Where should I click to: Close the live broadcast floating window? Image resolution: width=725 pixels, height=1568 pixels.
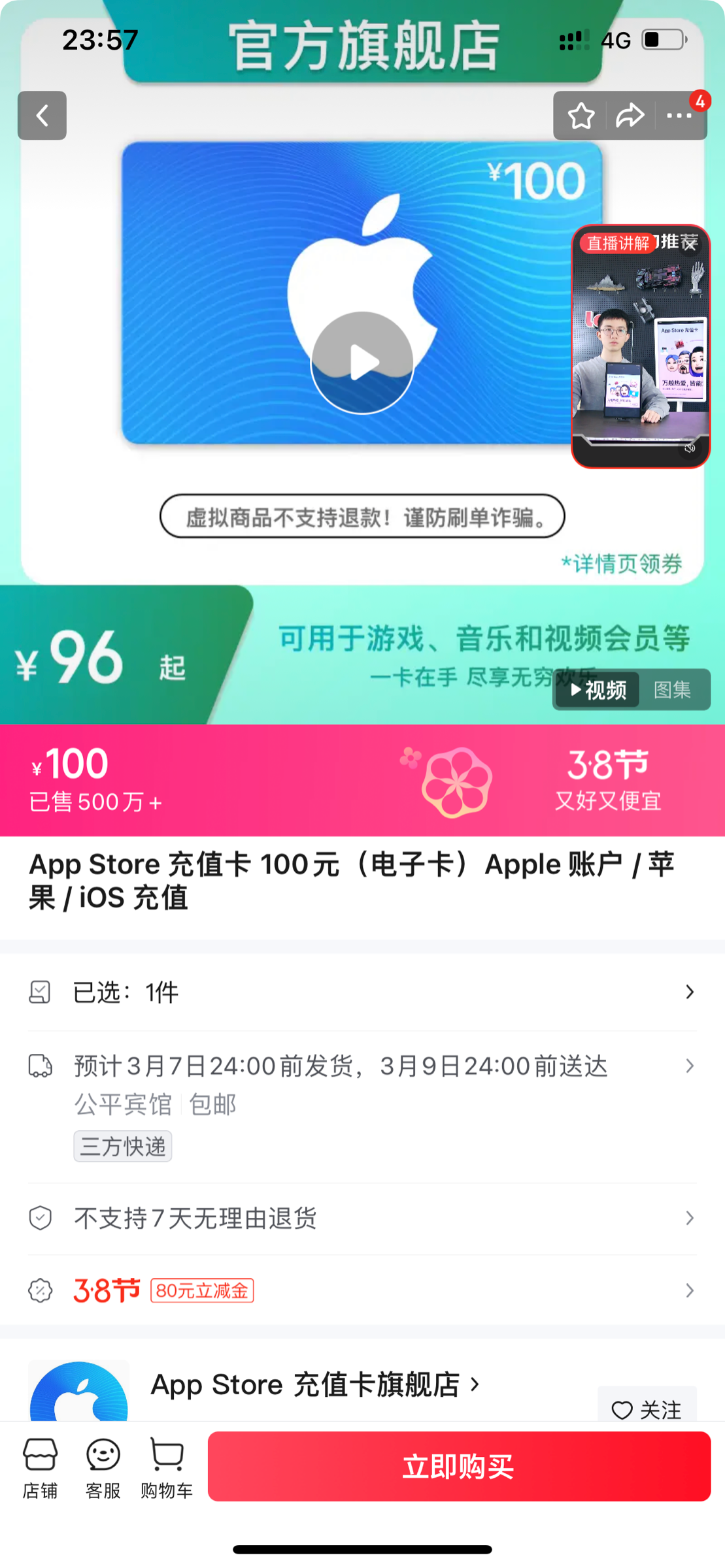(690, 244)
